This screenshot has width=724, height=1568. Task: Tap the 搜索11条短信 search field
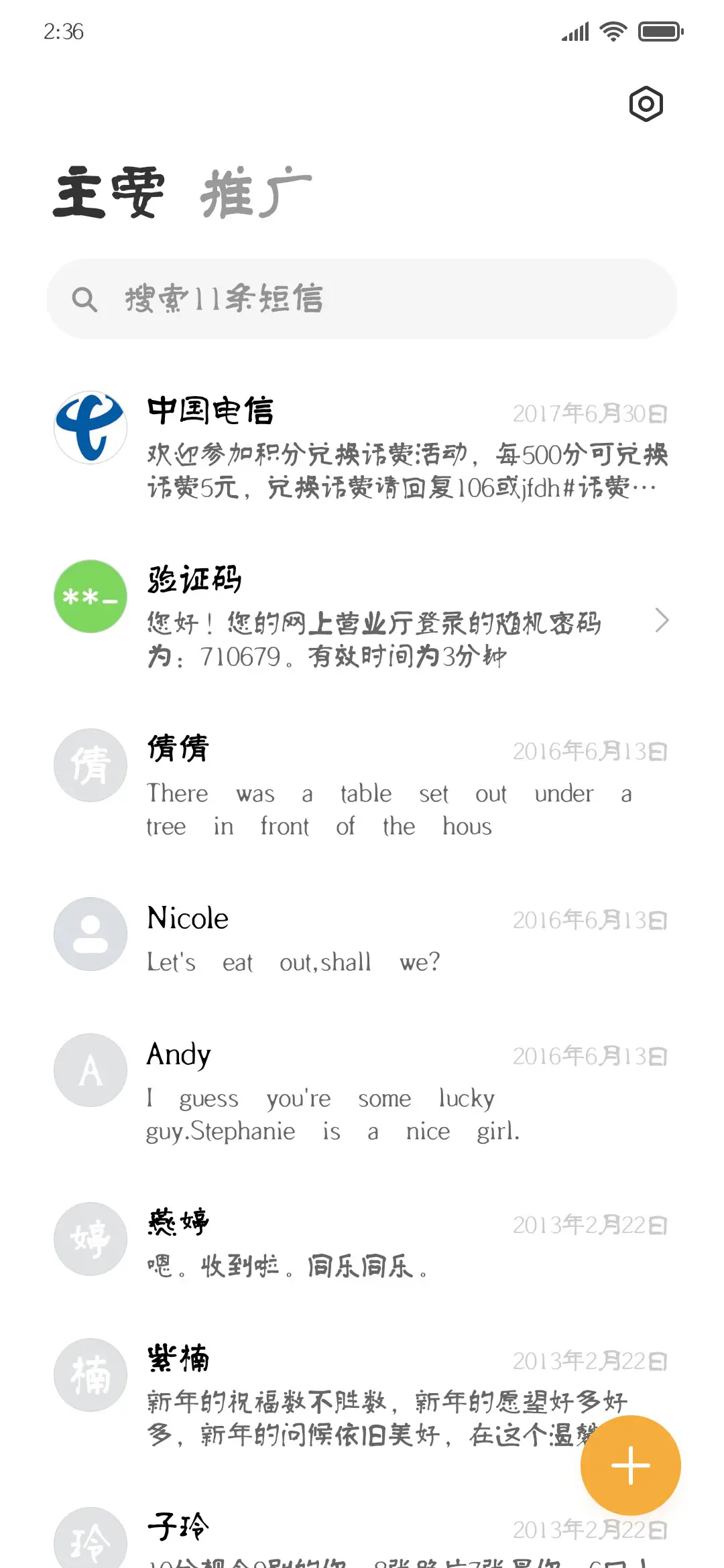(x=362, y=299)
